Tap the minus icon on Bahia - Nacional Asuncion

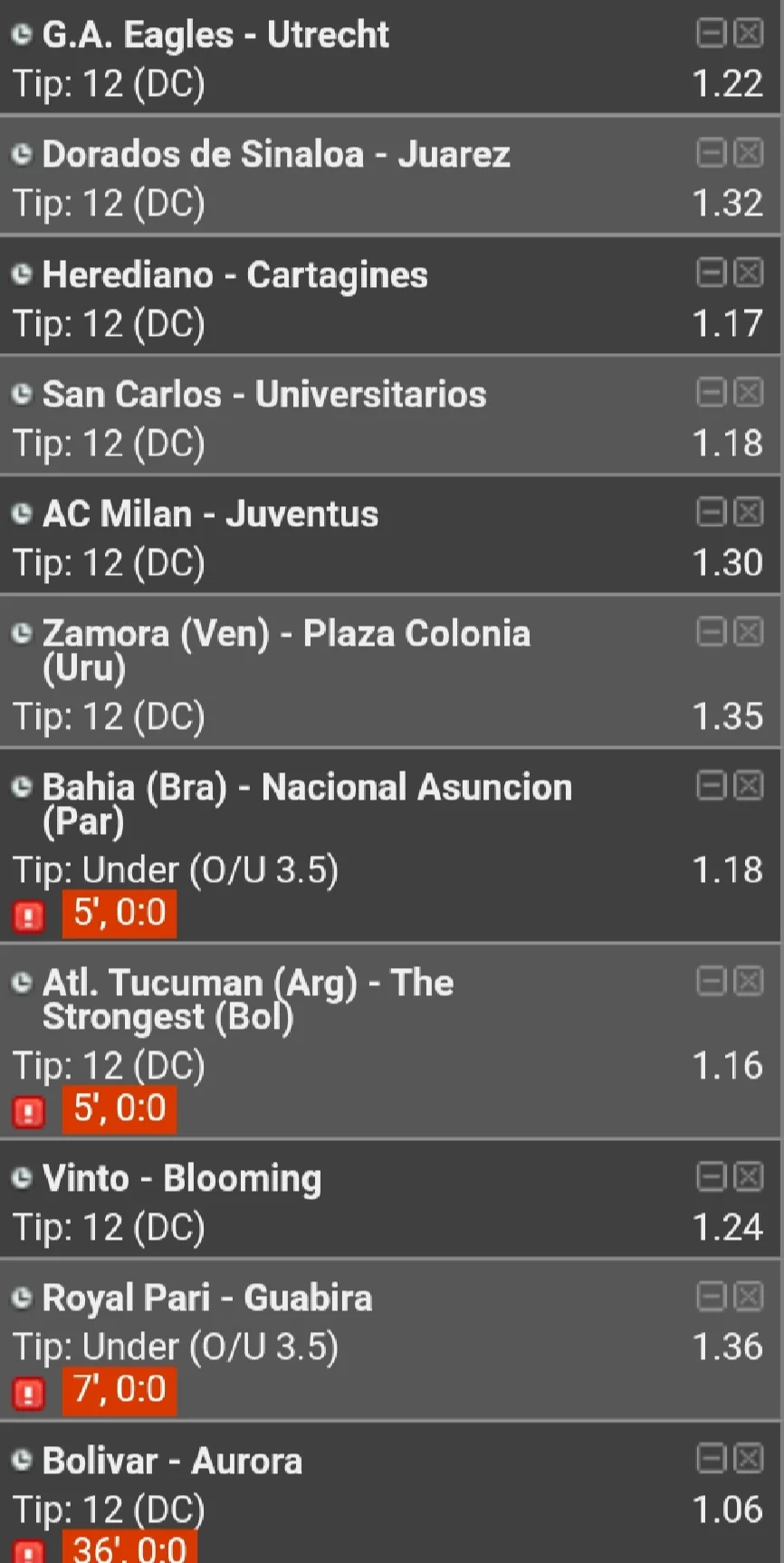tap(711, 786)
